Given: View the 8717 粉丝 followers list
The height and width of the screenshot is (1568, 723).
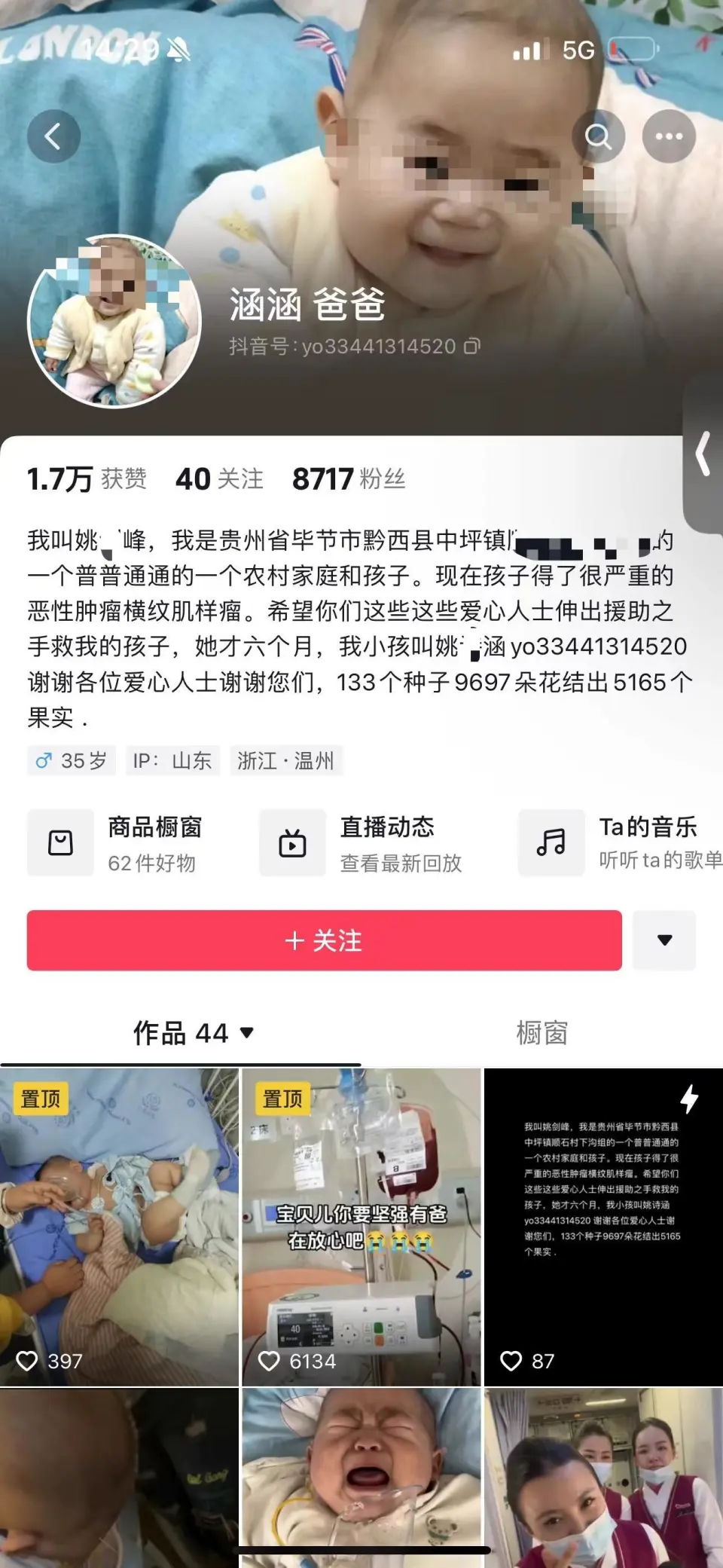Looking at the screenshot, I should [349, 479].
